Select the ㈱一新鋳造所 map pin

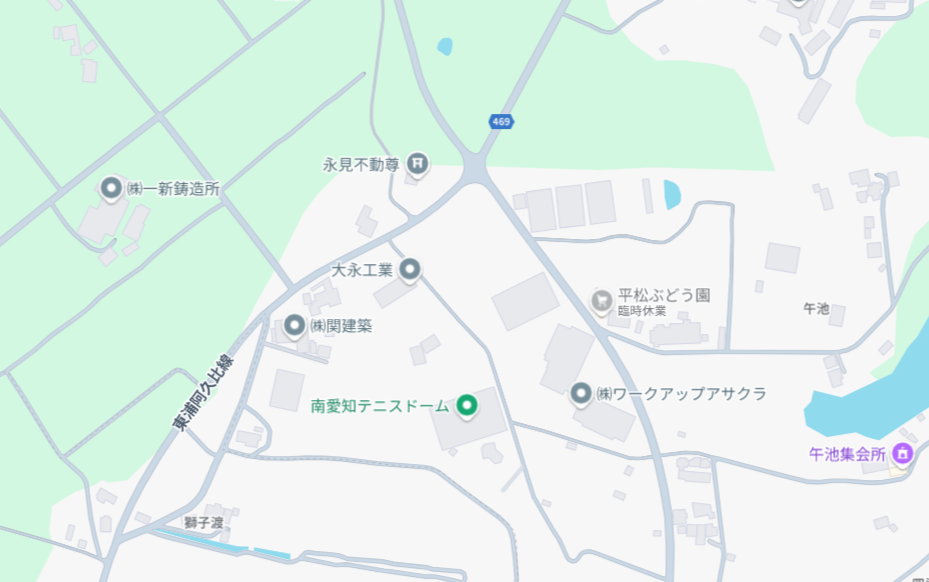[111, 188]
